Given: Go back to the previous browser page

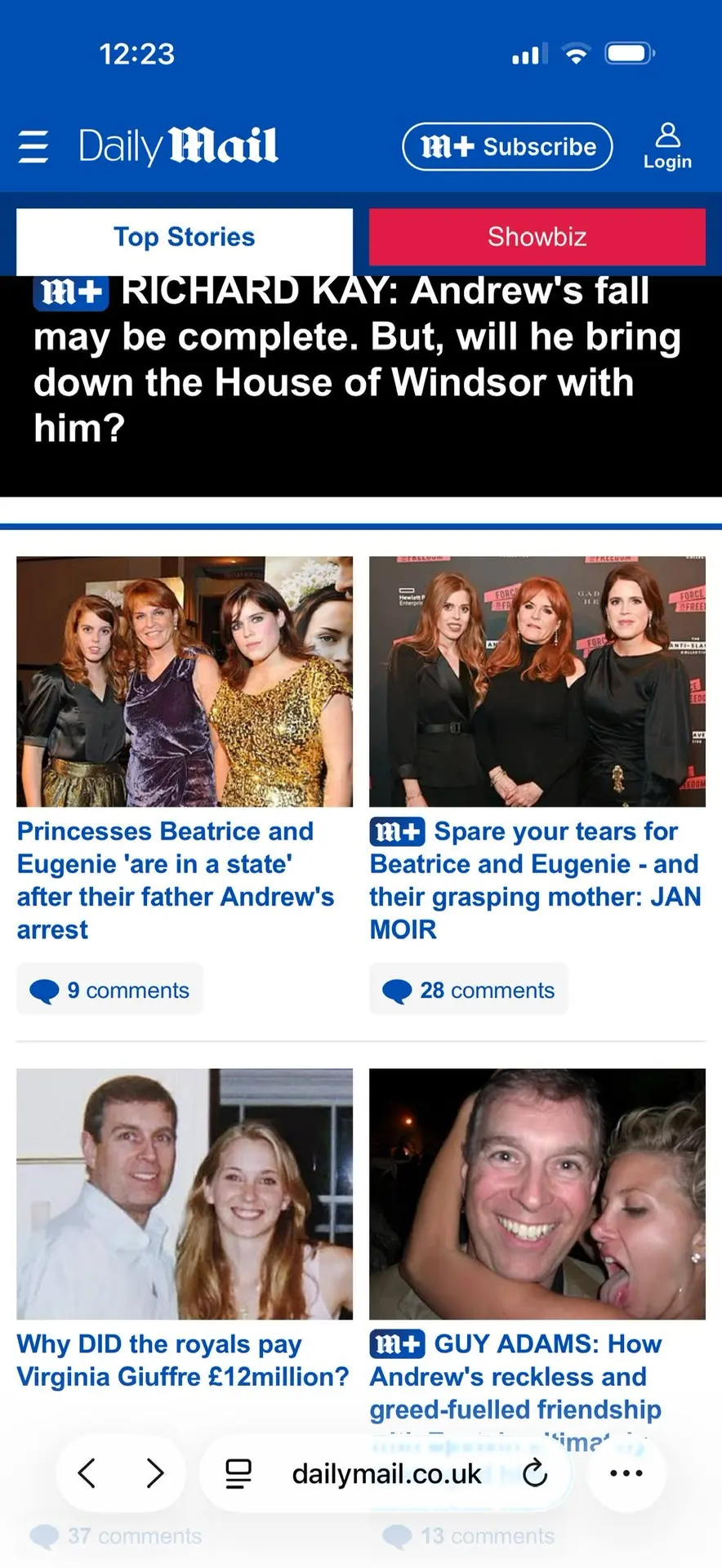Looking at the screenshot, I should [x=87, y=1473].
